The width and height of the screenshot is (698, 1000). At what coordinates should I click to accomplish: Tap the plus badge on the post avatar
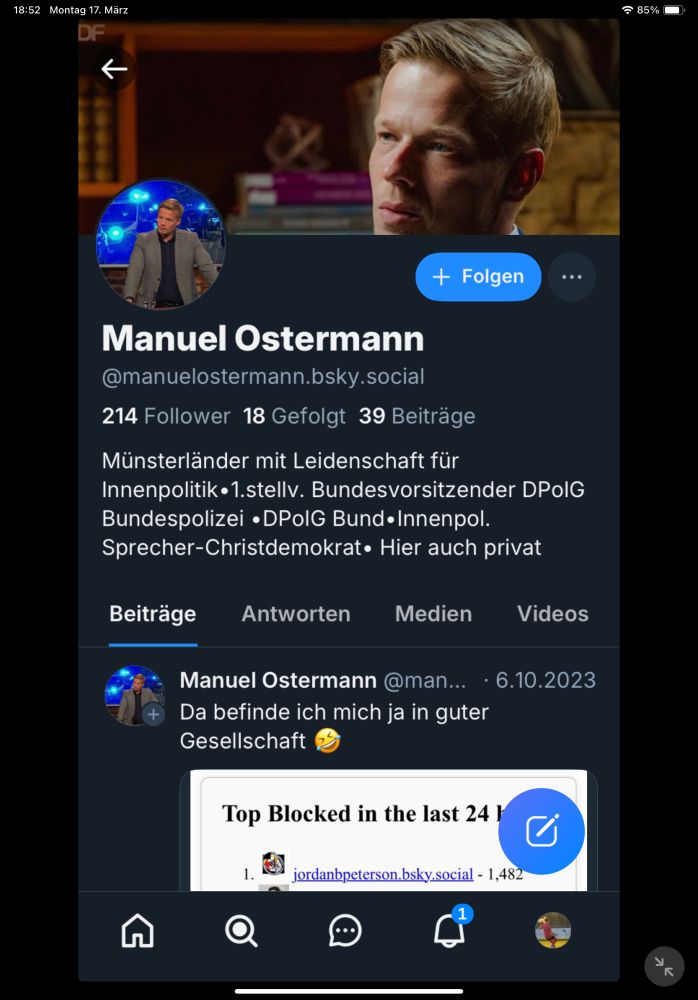(153, 714)
